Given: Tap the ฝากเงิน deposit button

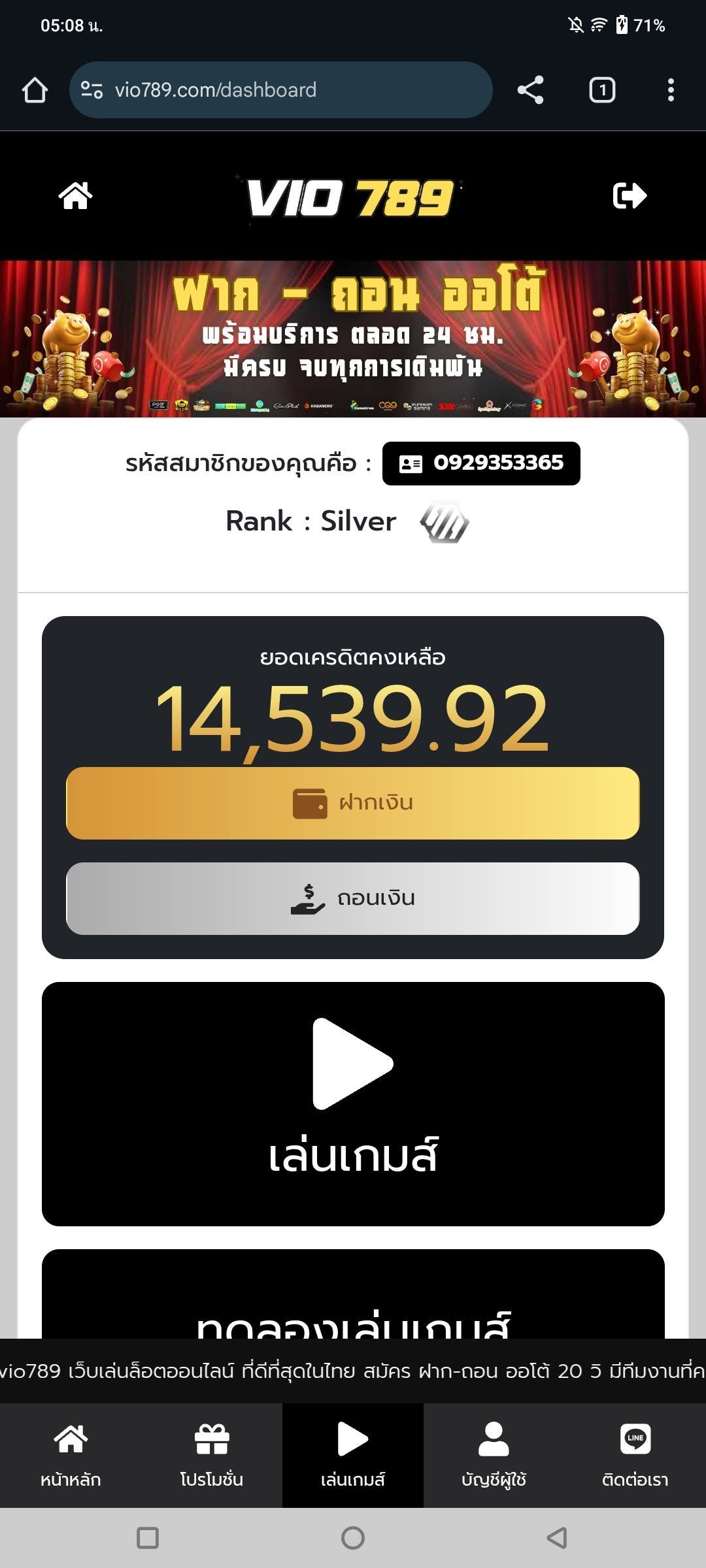Looking at the screenshot, I should 353,803.
